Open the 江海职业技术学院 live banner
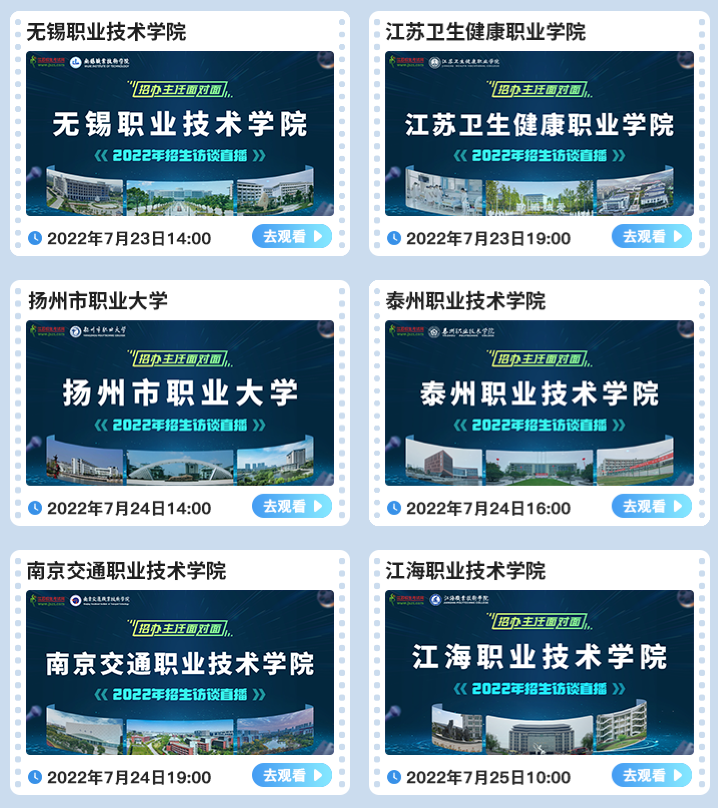Image resolution: width=718 pixels, height=808 pixels. tap(539, 672)
